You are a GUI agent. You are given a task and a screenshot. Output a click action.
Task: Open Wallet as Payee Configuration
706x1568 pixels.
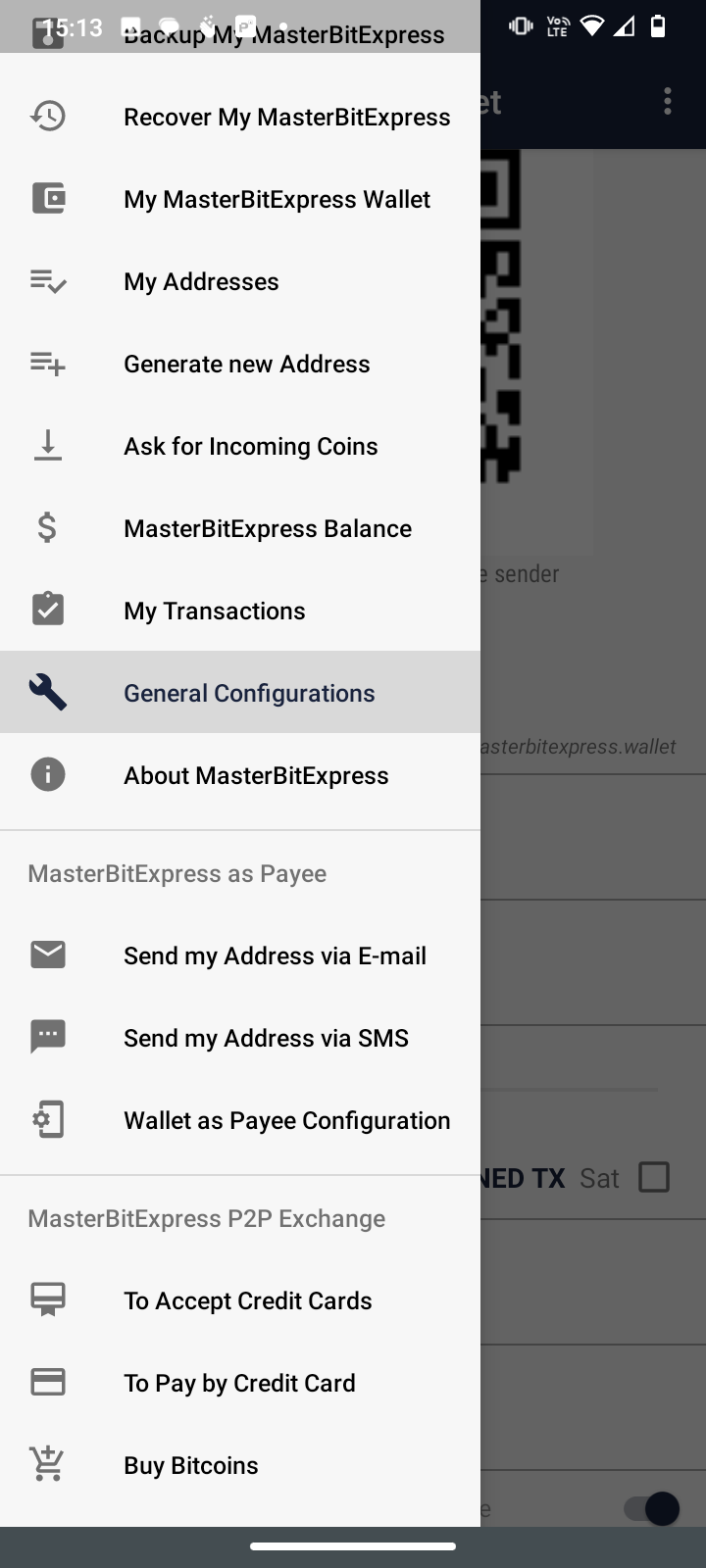286,1121
